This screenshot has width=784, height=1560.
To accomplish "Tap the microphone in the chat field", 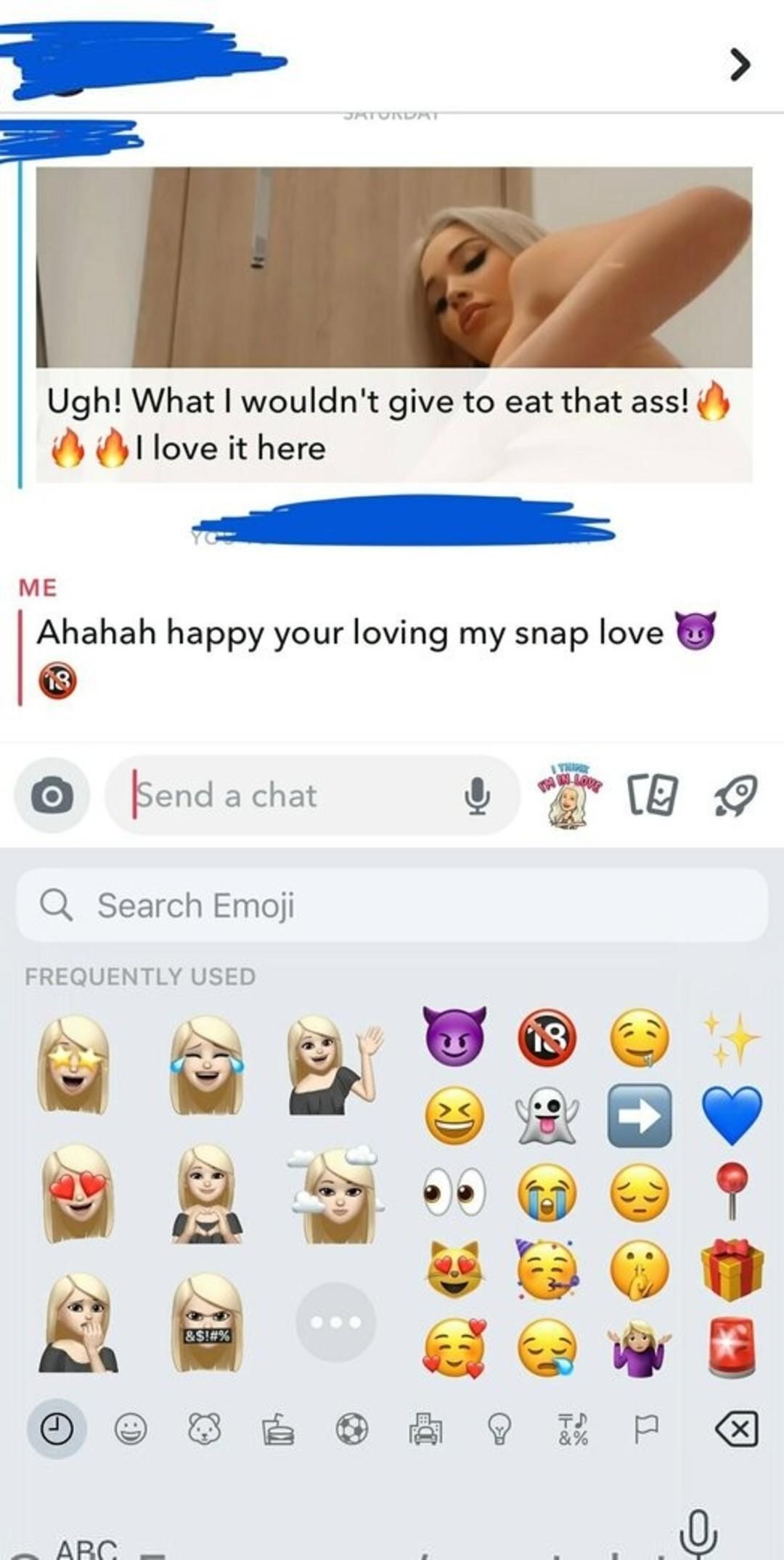I will coord(476,795).
